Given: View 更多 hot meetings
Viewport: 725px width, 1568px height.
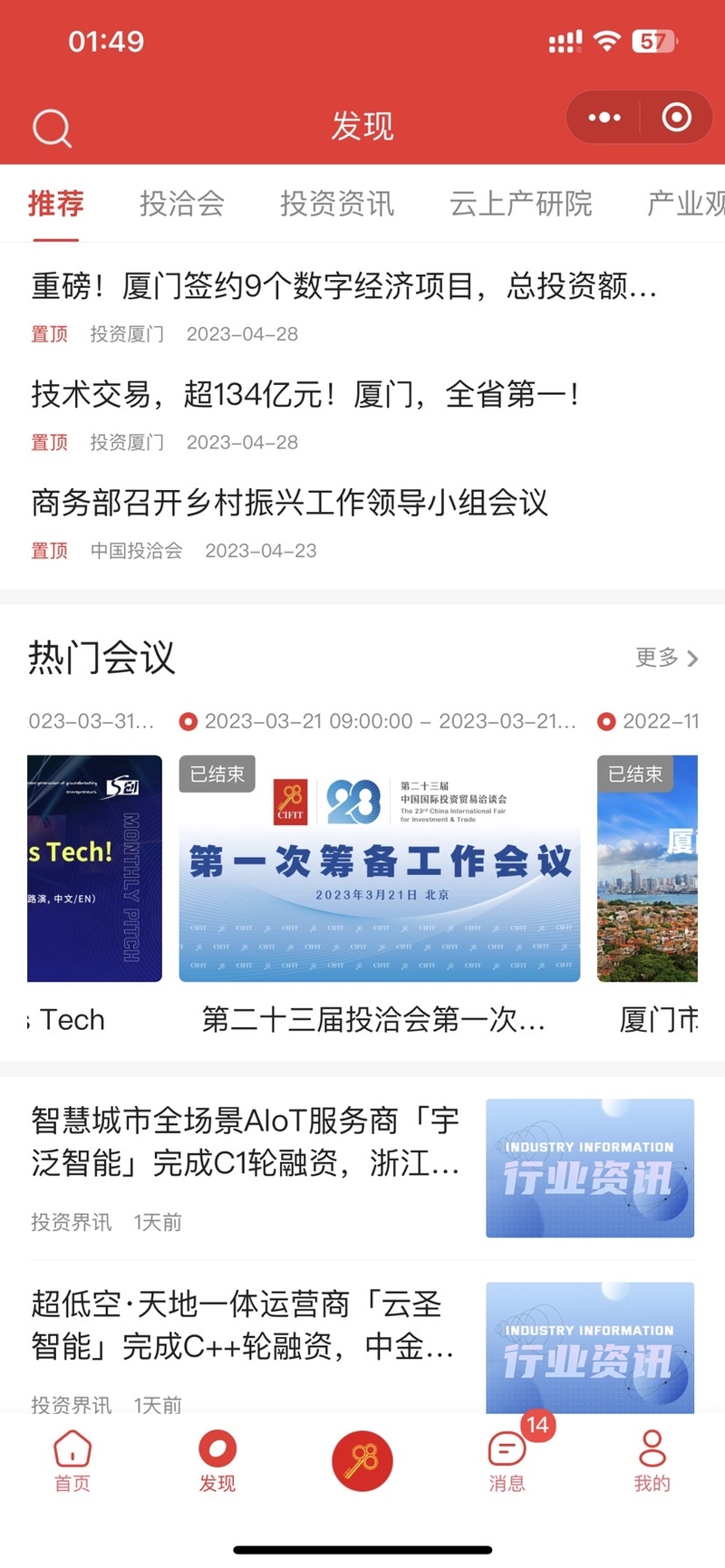Looking at the screenshot, I should coord(666,658).
